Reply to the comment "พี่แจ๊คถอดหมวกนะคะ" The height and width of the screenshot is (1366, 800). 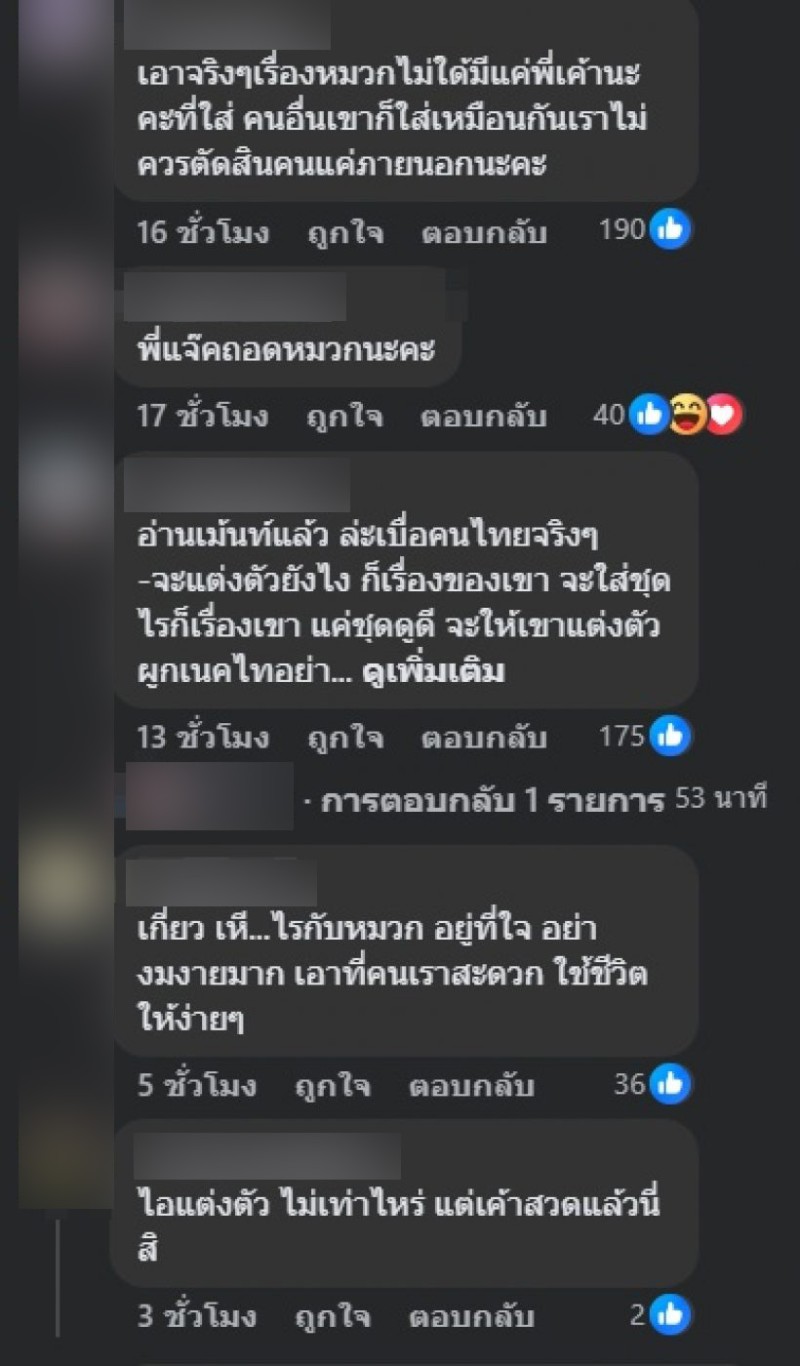(x=484, y=415)
